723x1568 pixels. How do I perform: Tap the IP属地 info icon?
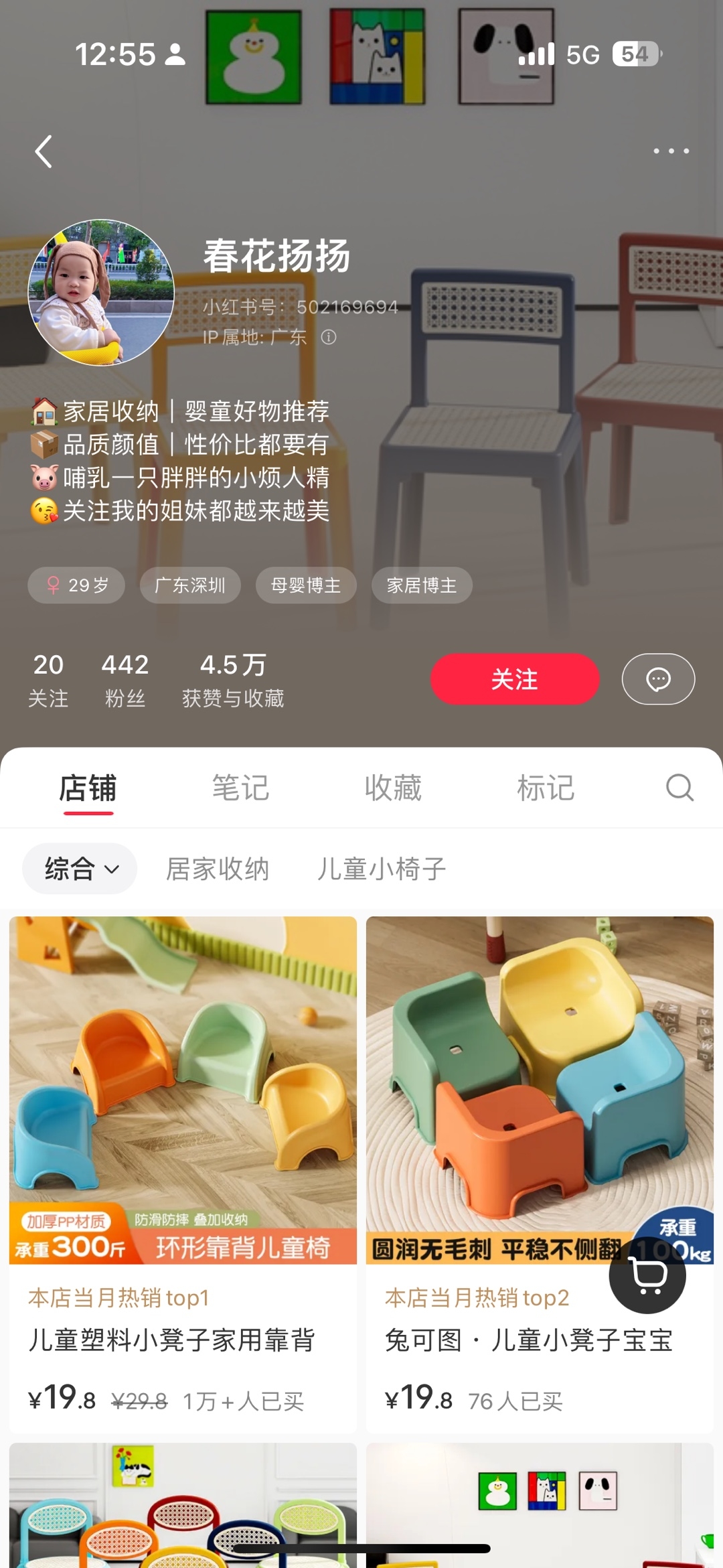click(x=328, y=337)
